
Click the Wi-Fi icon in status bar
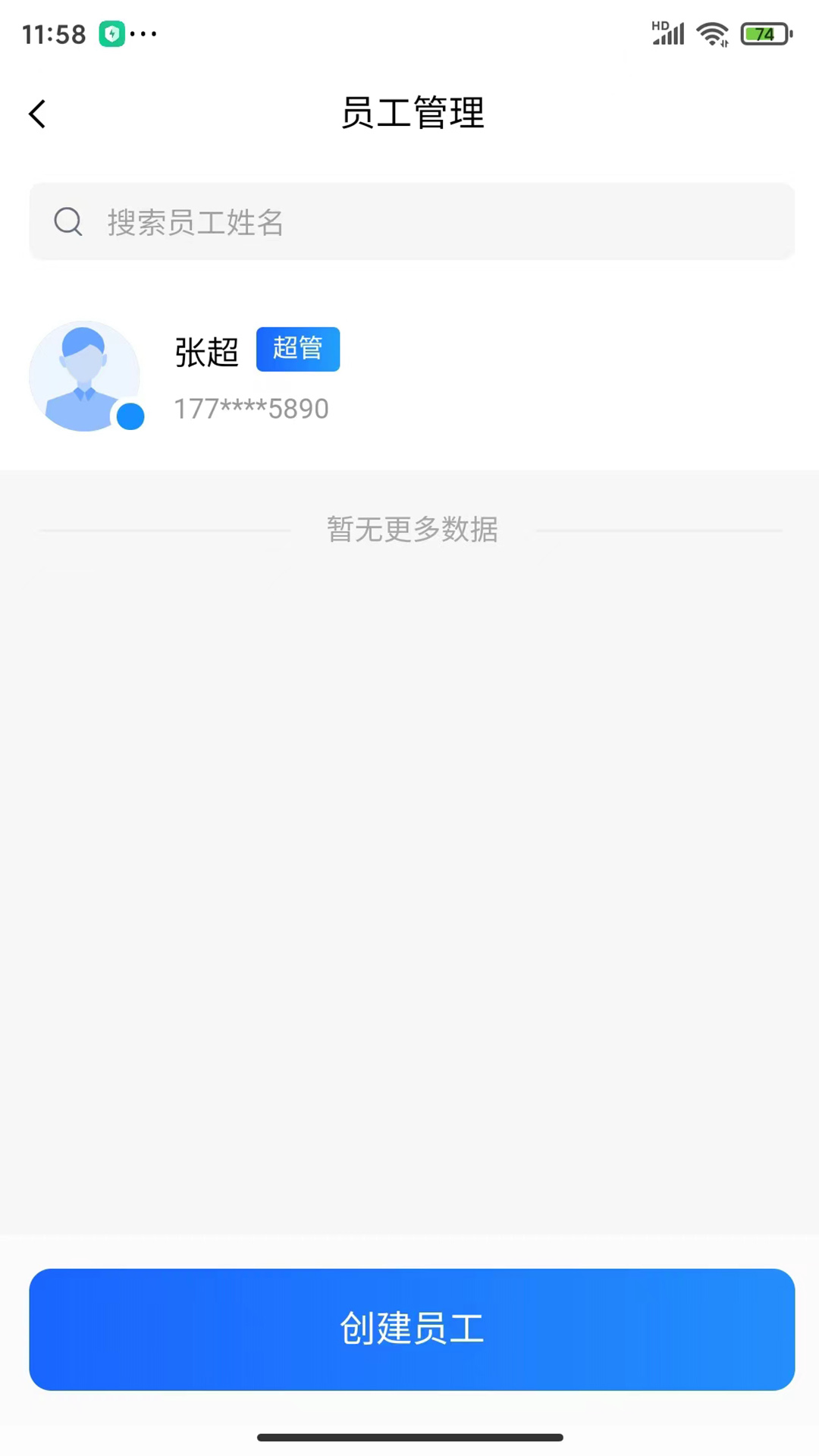(x=713, y=33)
